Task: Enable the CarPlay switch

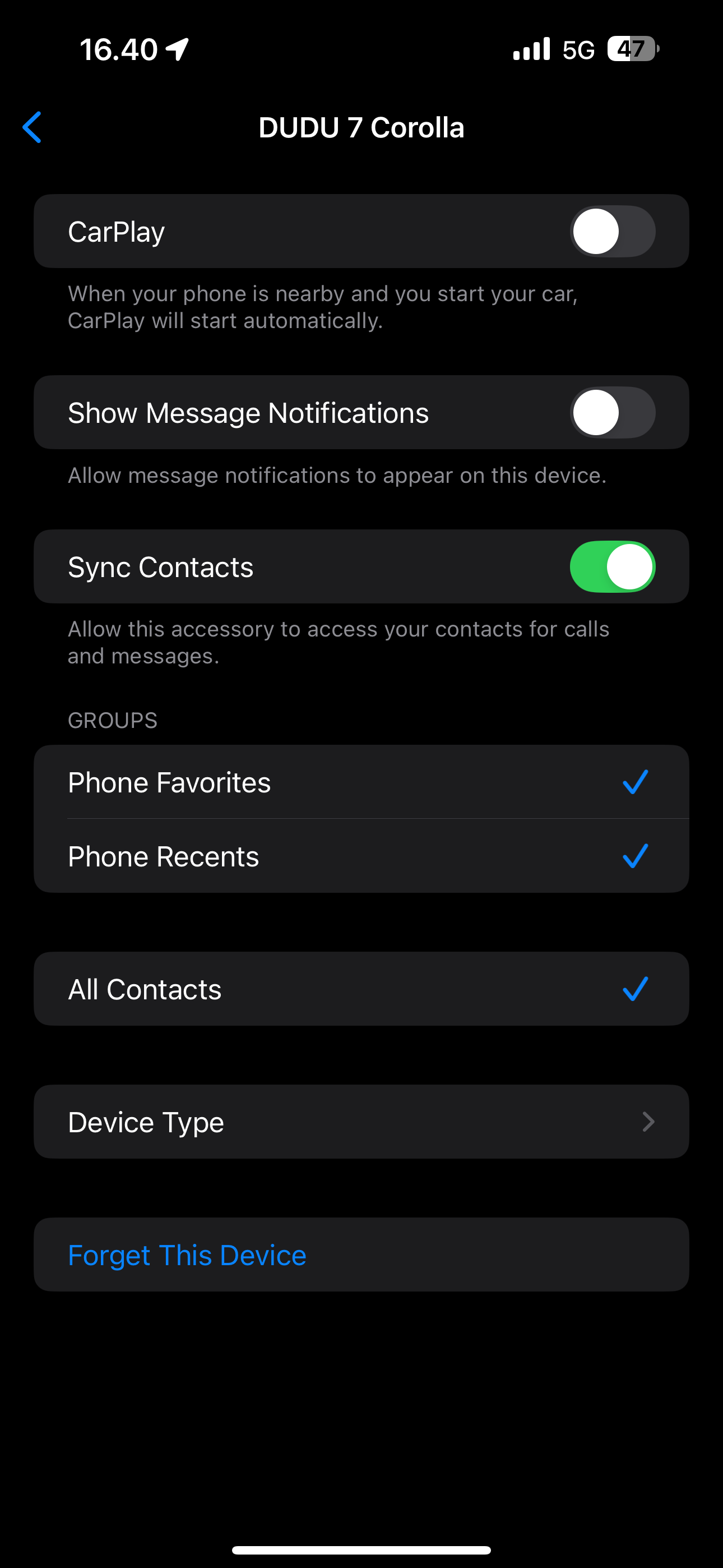Action: [612, 231]
